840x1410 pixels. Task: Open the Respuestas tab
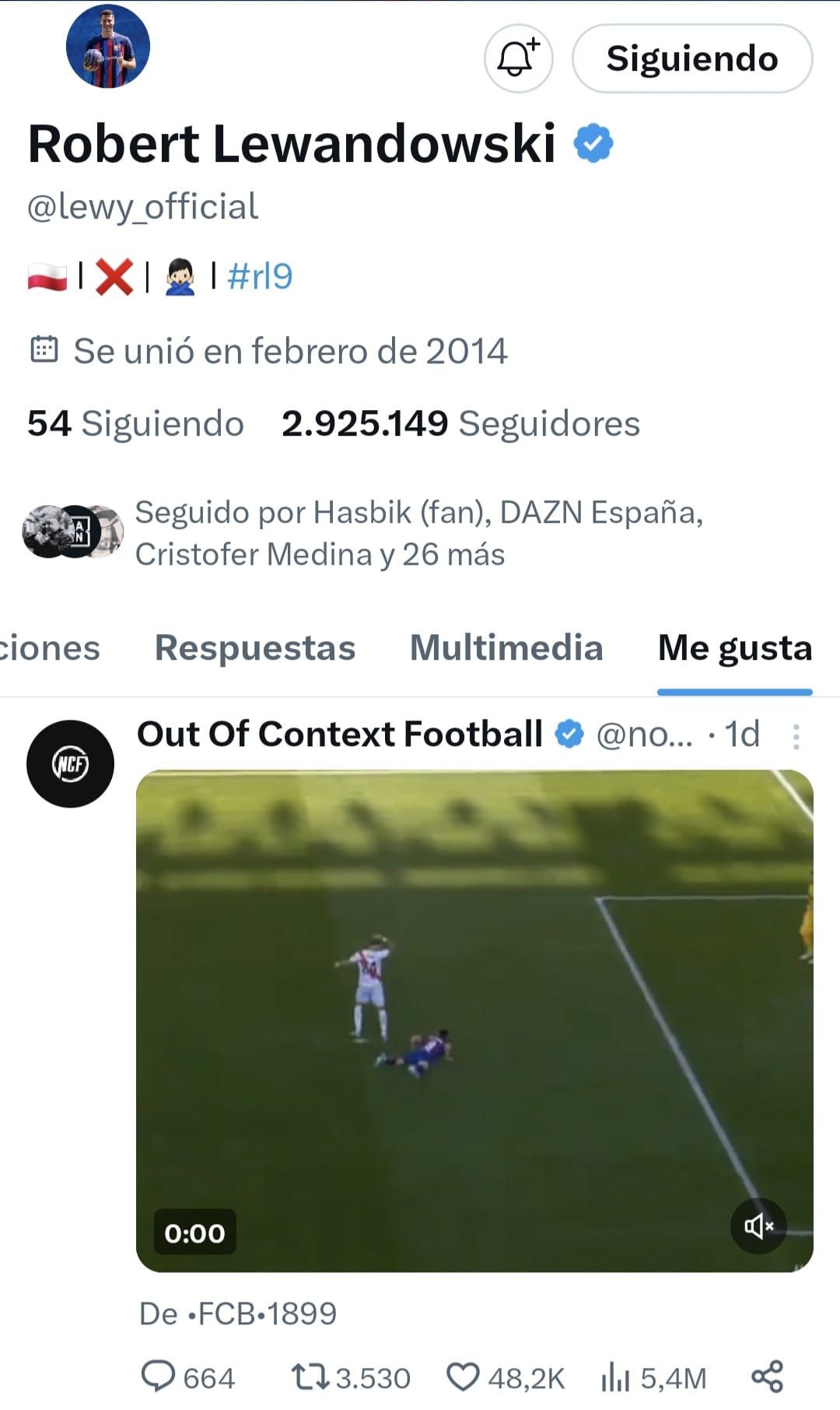pyautogui.click(x=255, y=647)
